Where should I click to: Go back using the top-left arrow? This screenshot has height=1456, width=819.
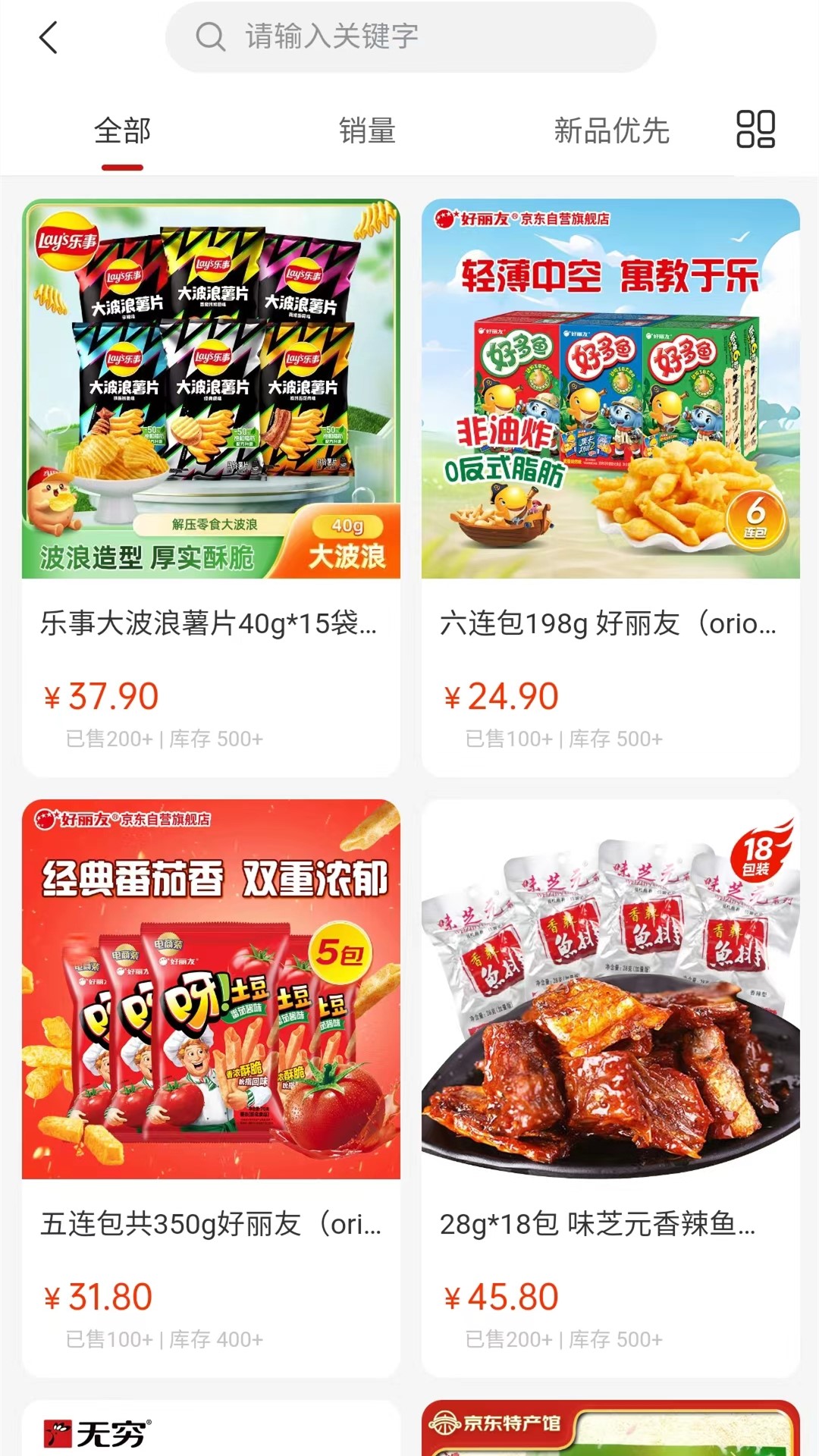click(x=49, y=37)
